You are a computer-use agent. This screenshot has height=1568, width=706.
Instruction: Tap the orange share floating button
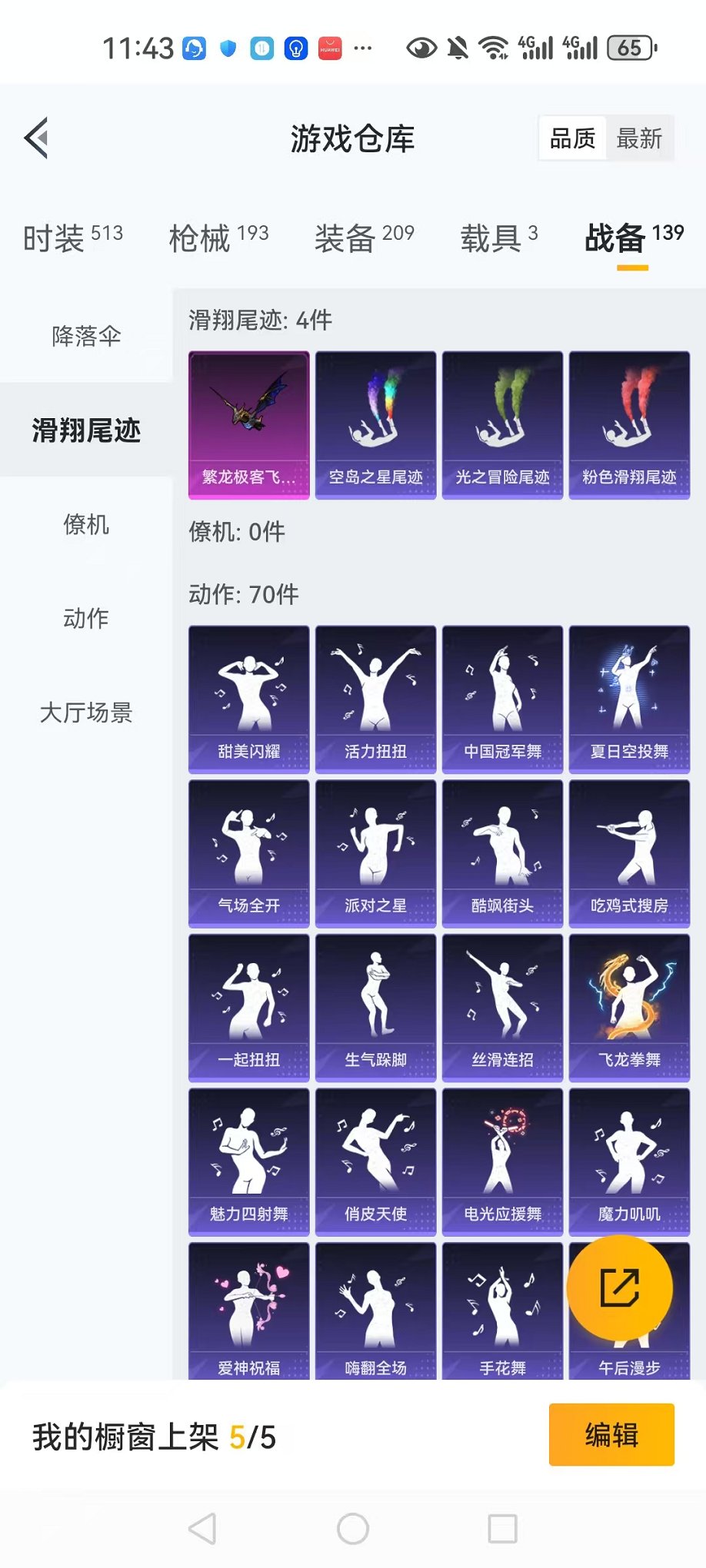point(620,1288)
